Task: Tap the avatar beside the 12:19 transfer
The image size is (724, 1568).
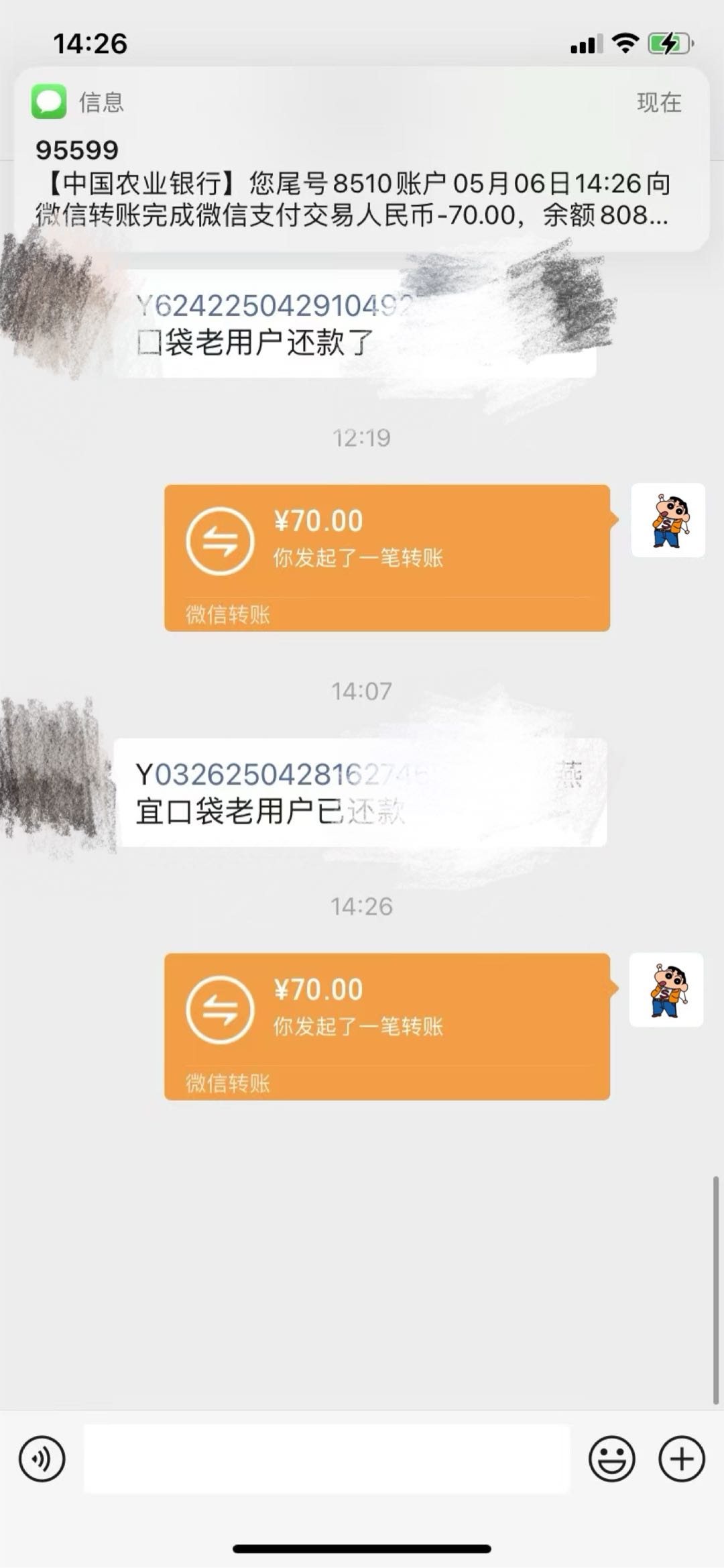Action: tap(668, 520)
